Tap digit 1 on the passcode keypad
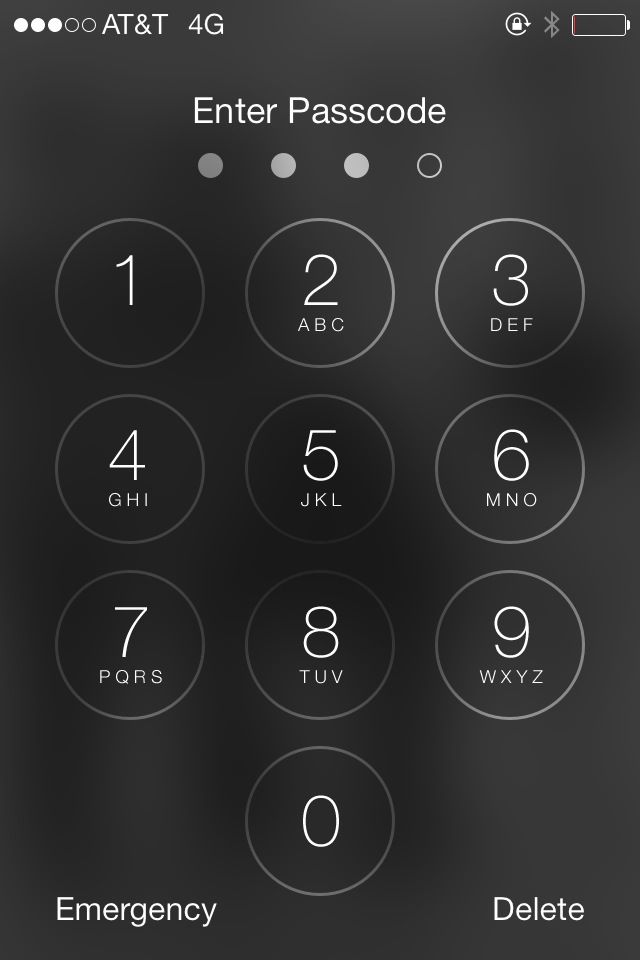 (130, 293)
